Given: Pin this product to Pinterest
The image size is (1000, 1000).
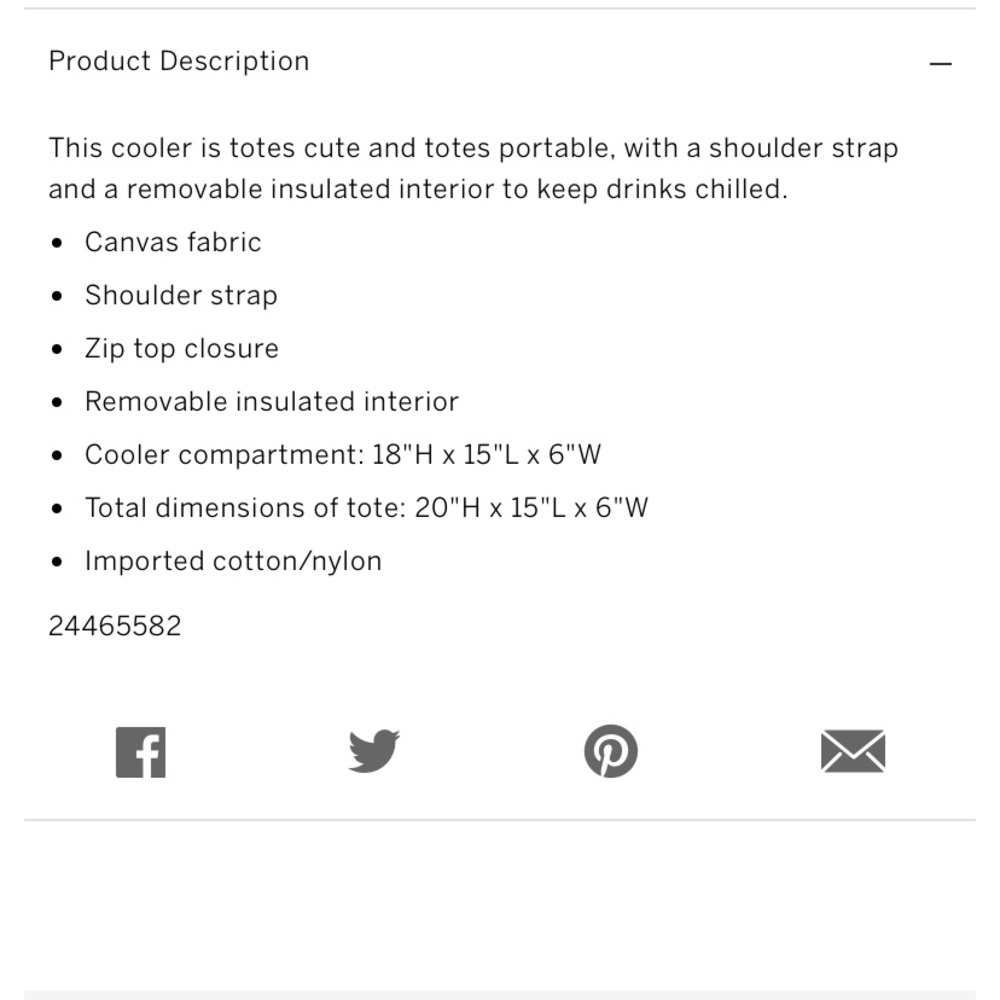Looking at the screenshot, I should pyautogui.click(x=610, y=751).
